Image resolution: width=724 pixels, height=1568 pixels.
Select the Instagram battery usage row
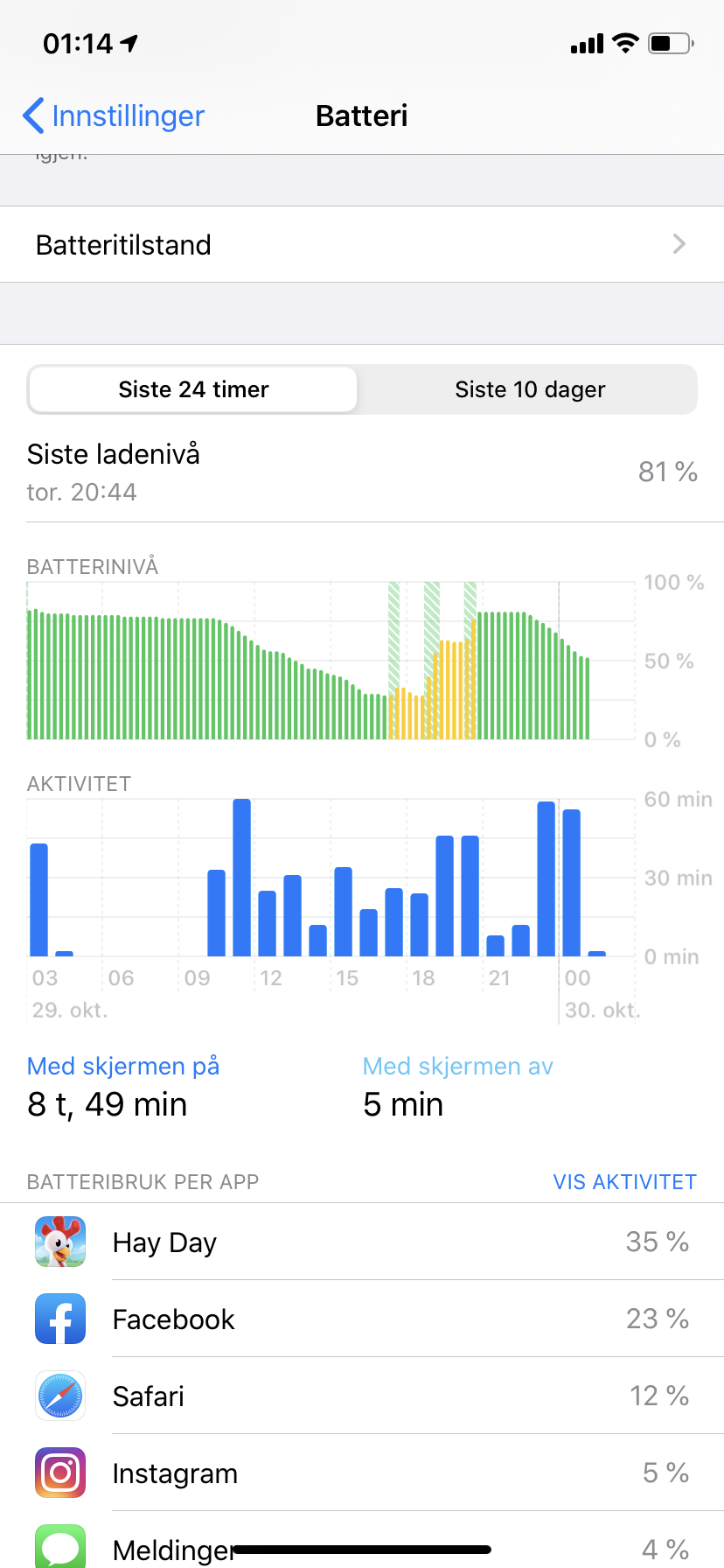[x=362, y=1473]
